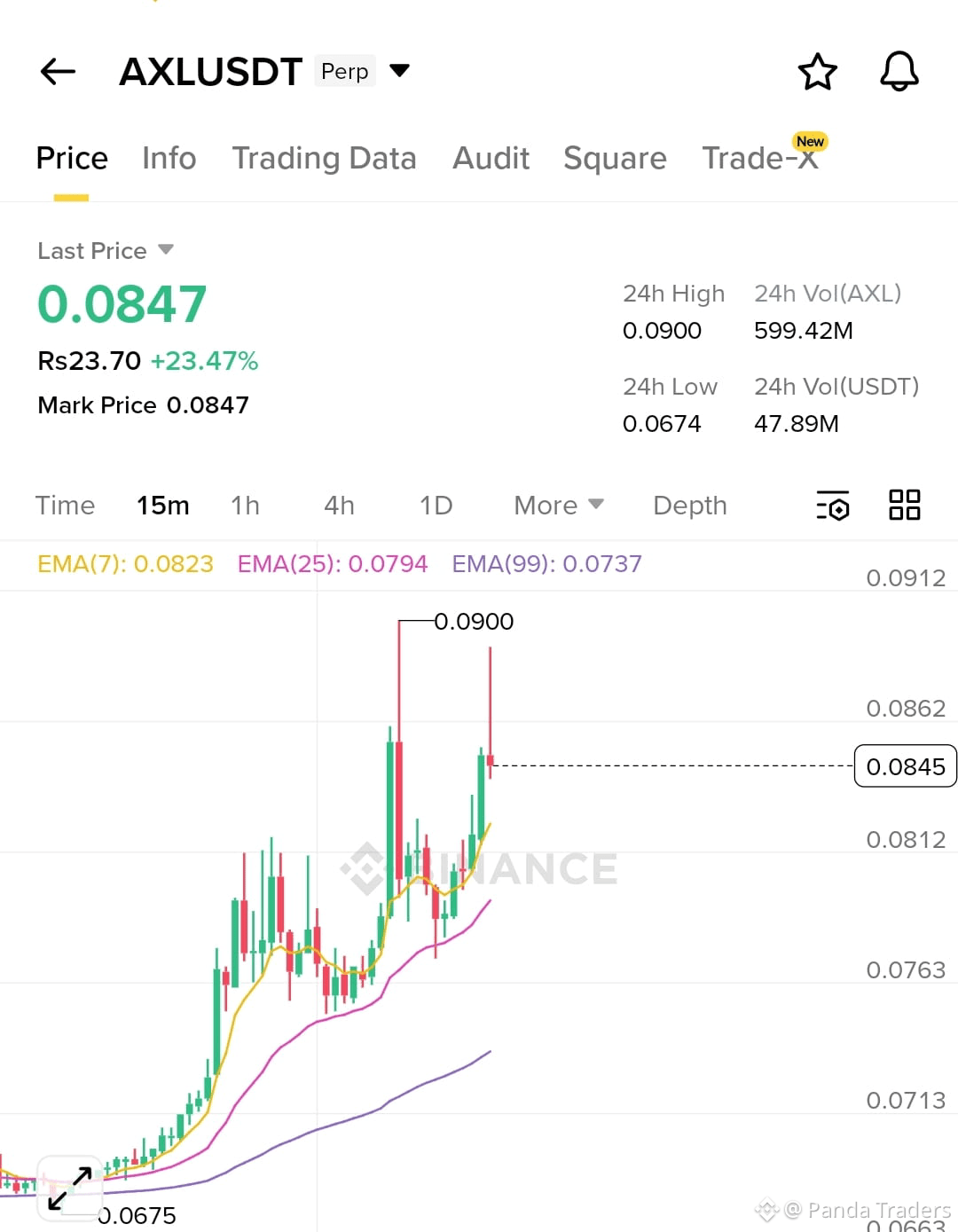
Task: Click the 0.0845 current price label
Action: 905,765
